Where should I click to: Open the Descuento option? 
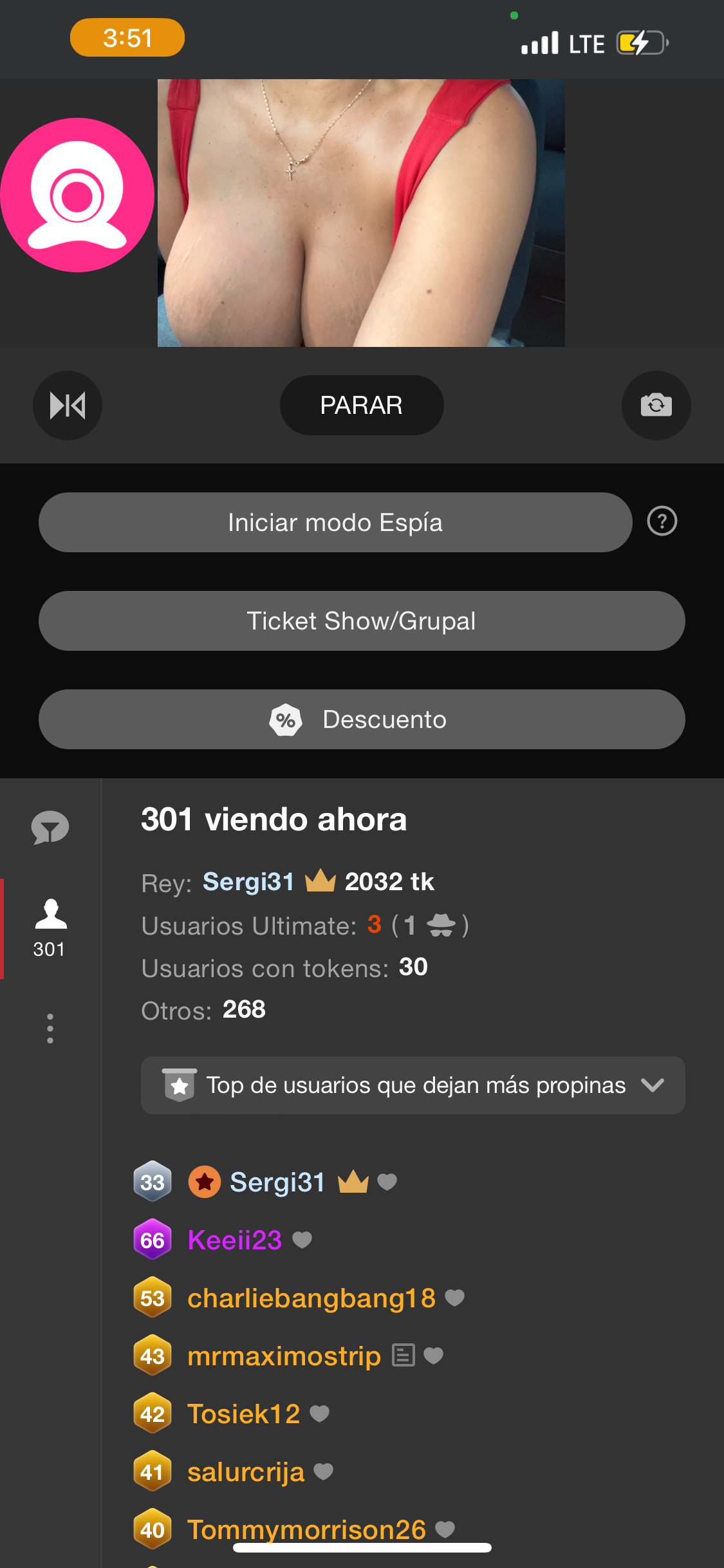(x=361, y=720)
